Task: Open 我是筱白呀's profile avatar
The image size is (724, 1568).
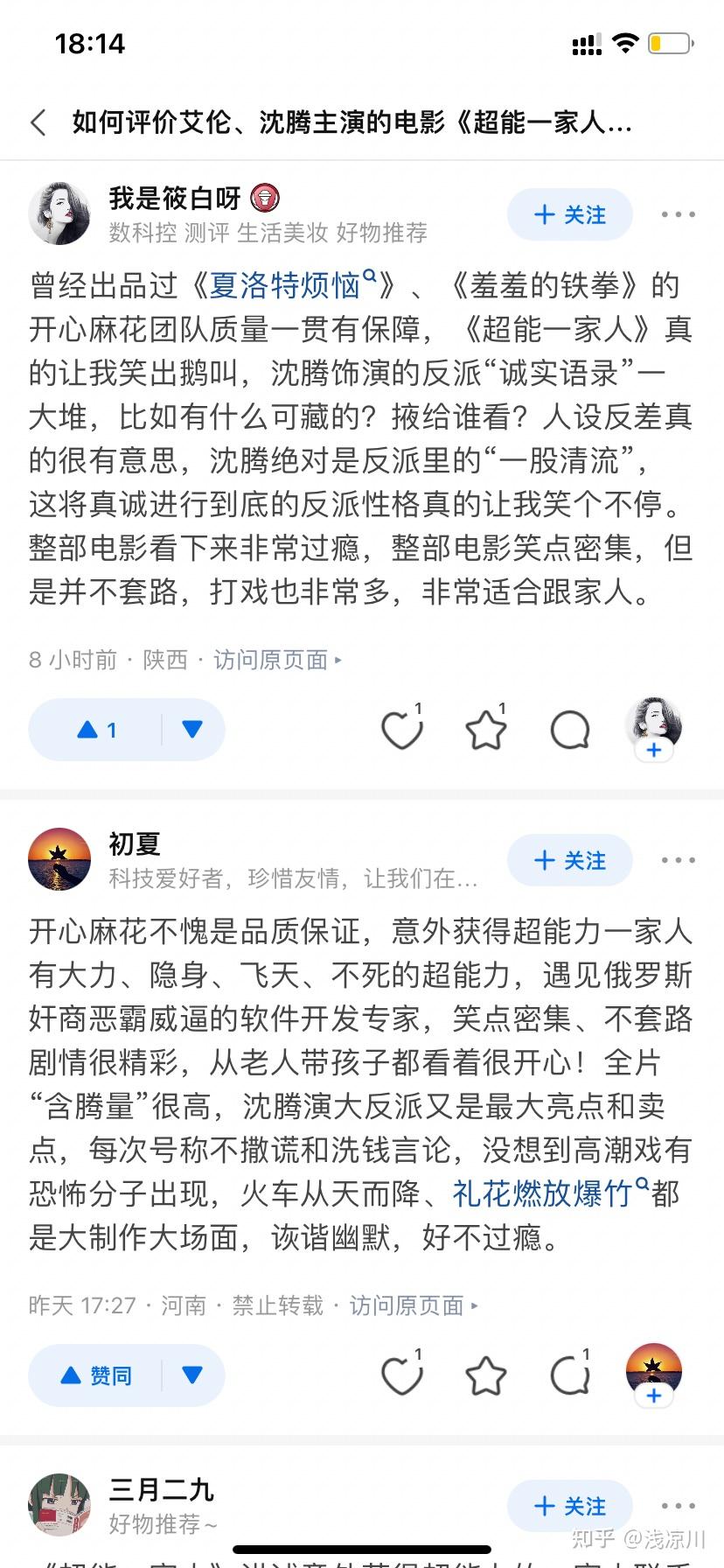Action: [59, 213]
